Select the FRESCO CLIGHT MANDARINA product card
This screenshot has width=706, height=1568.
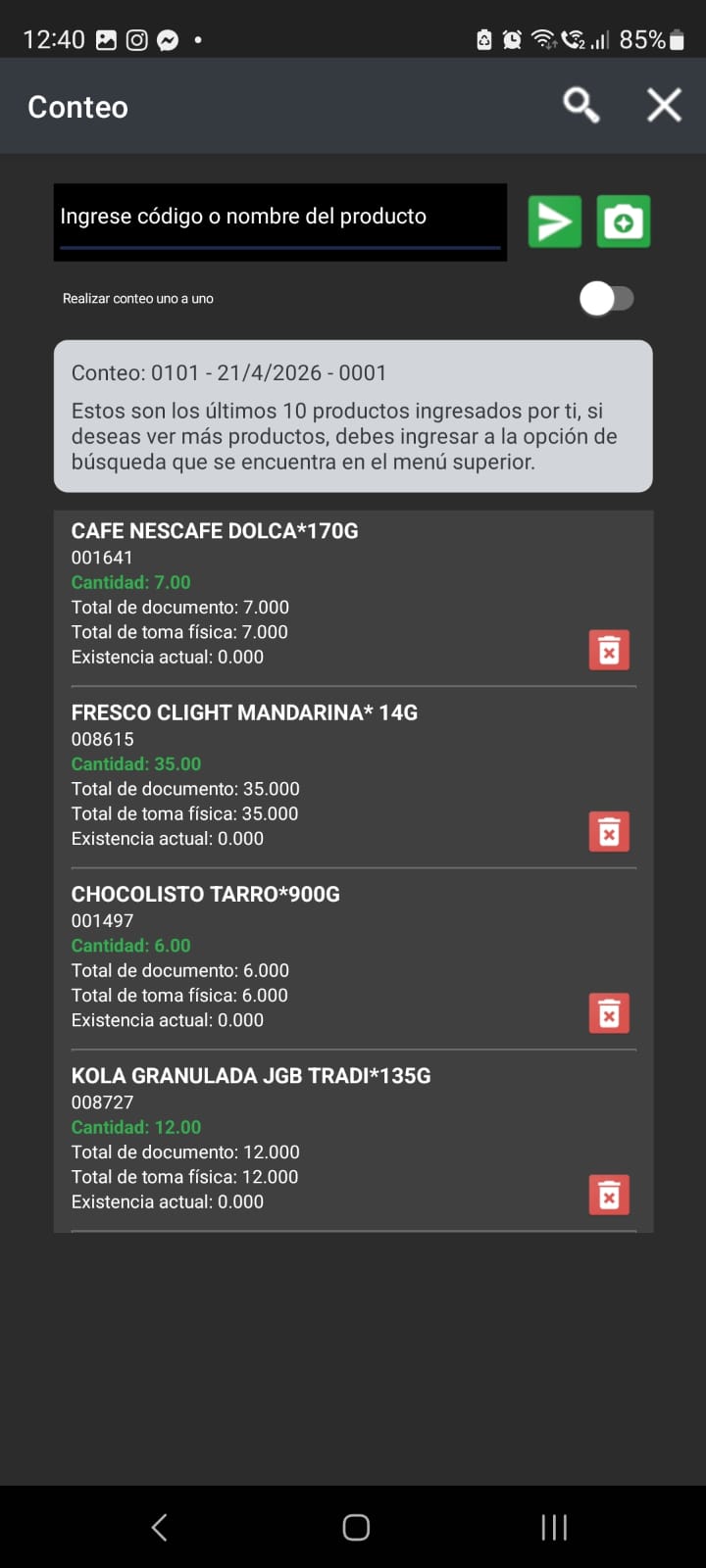tap(294, 774)
